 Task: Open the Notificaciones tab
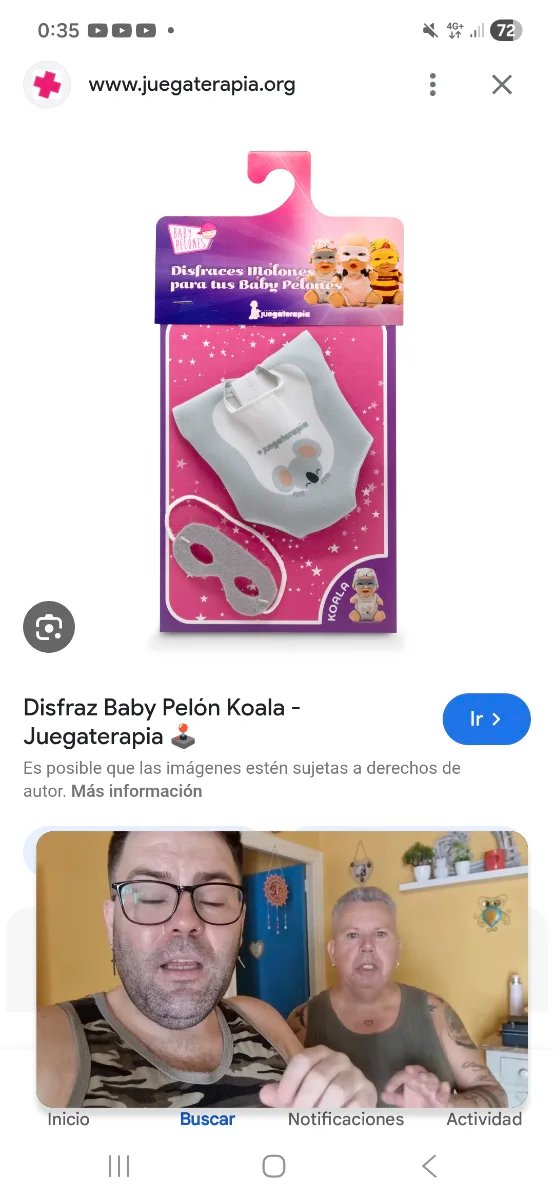click(x=346, y=1119)
